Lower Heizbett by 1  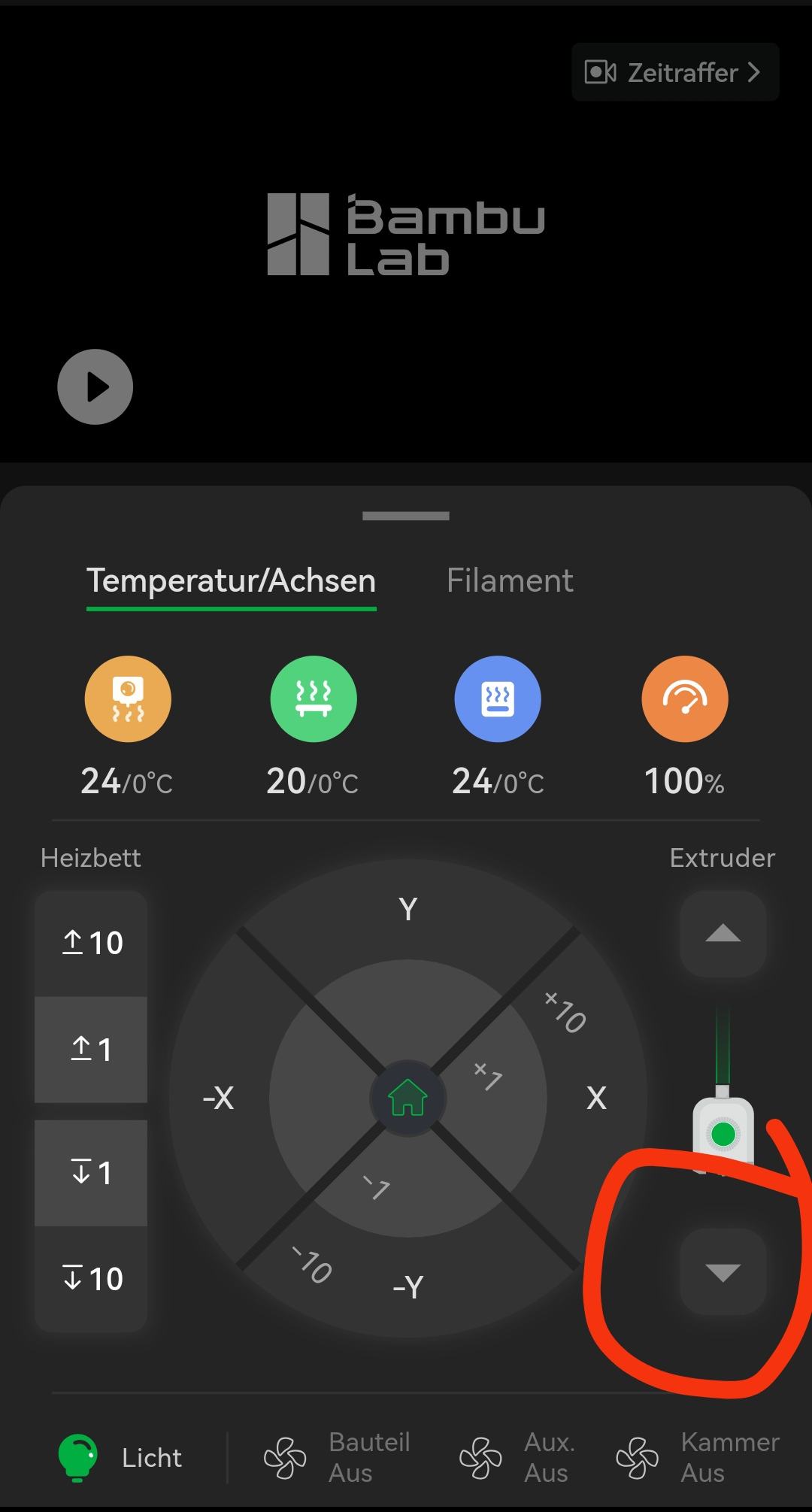(x=91, y=1172)
